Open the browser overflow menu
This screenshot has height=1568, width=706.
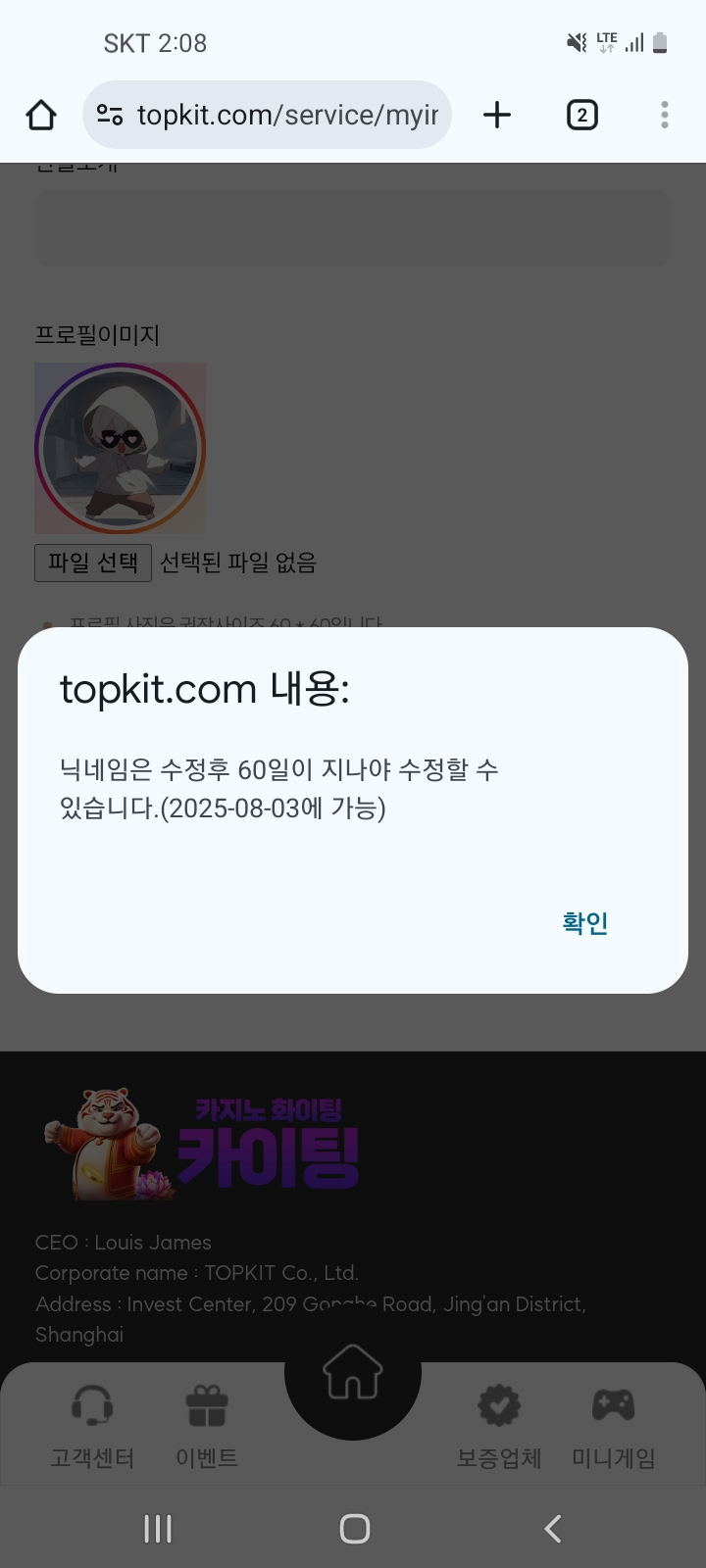tap(665, 115)
